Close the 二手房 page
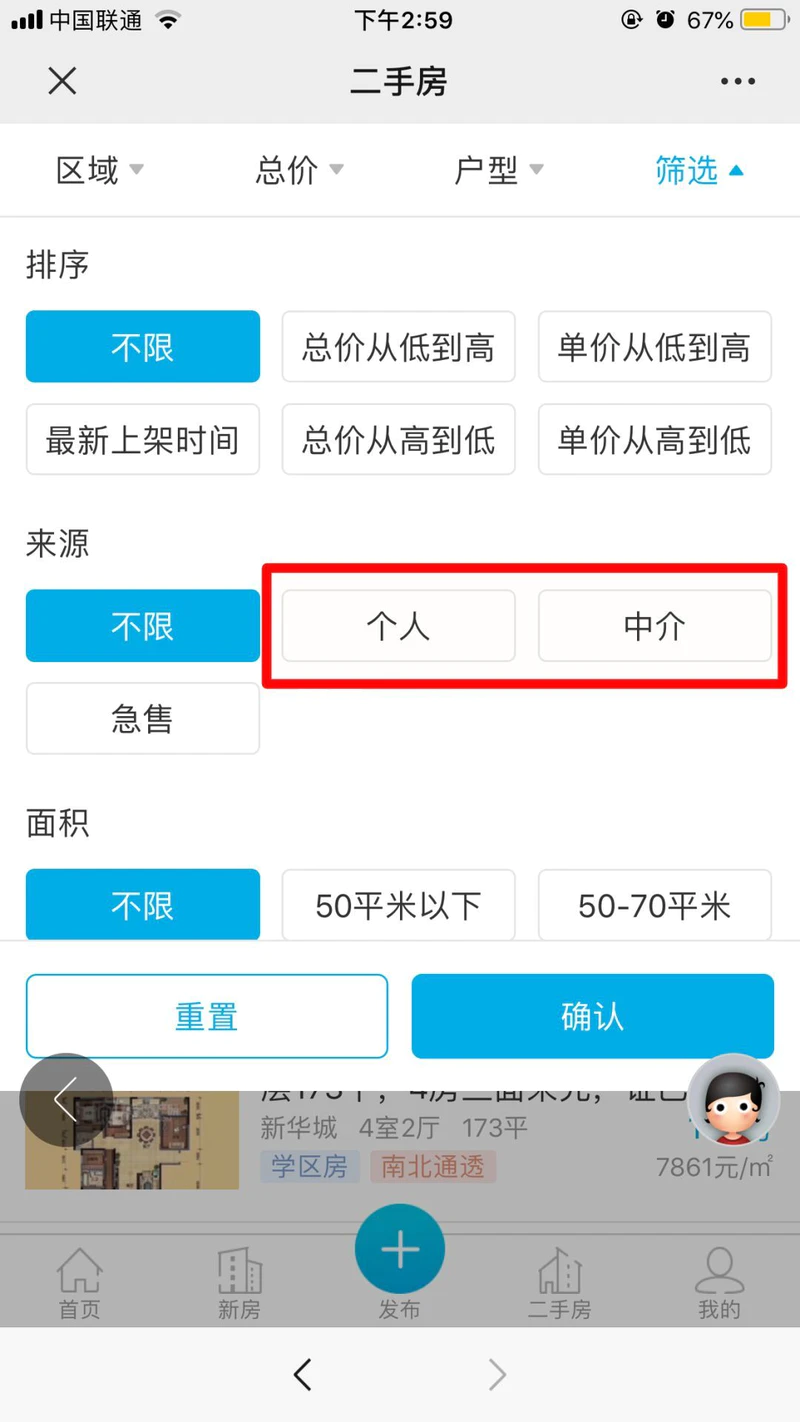800x1422 pixels. pos(62,82)
